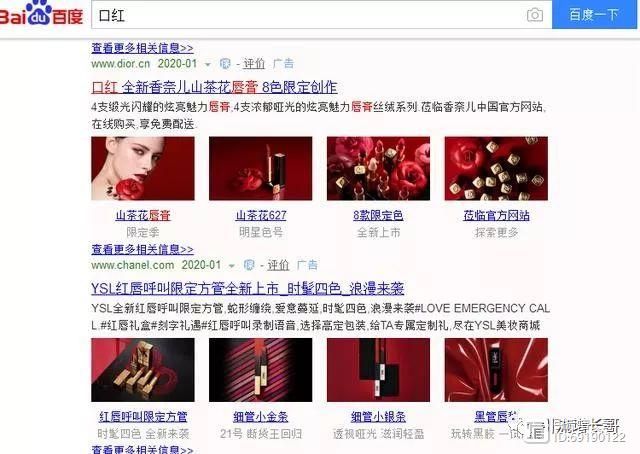Open the 8款限定色 link
640x454 pixels.
[x=378, y=215]
